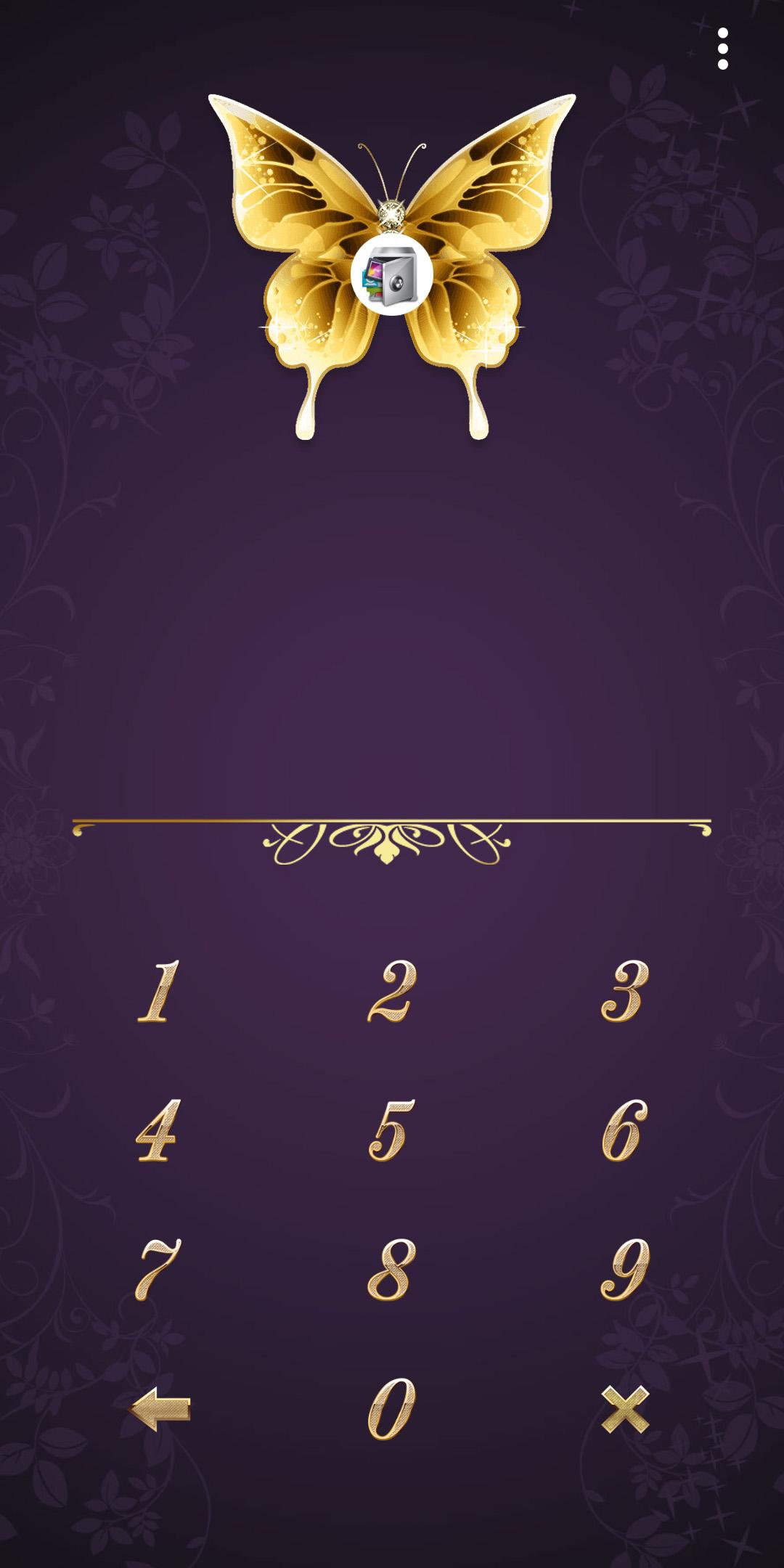This screenshot has height=1568, width=784.
Task: Enter digit 7 on the keypad
Action: pyautogui.click(x=158, y=1270)
